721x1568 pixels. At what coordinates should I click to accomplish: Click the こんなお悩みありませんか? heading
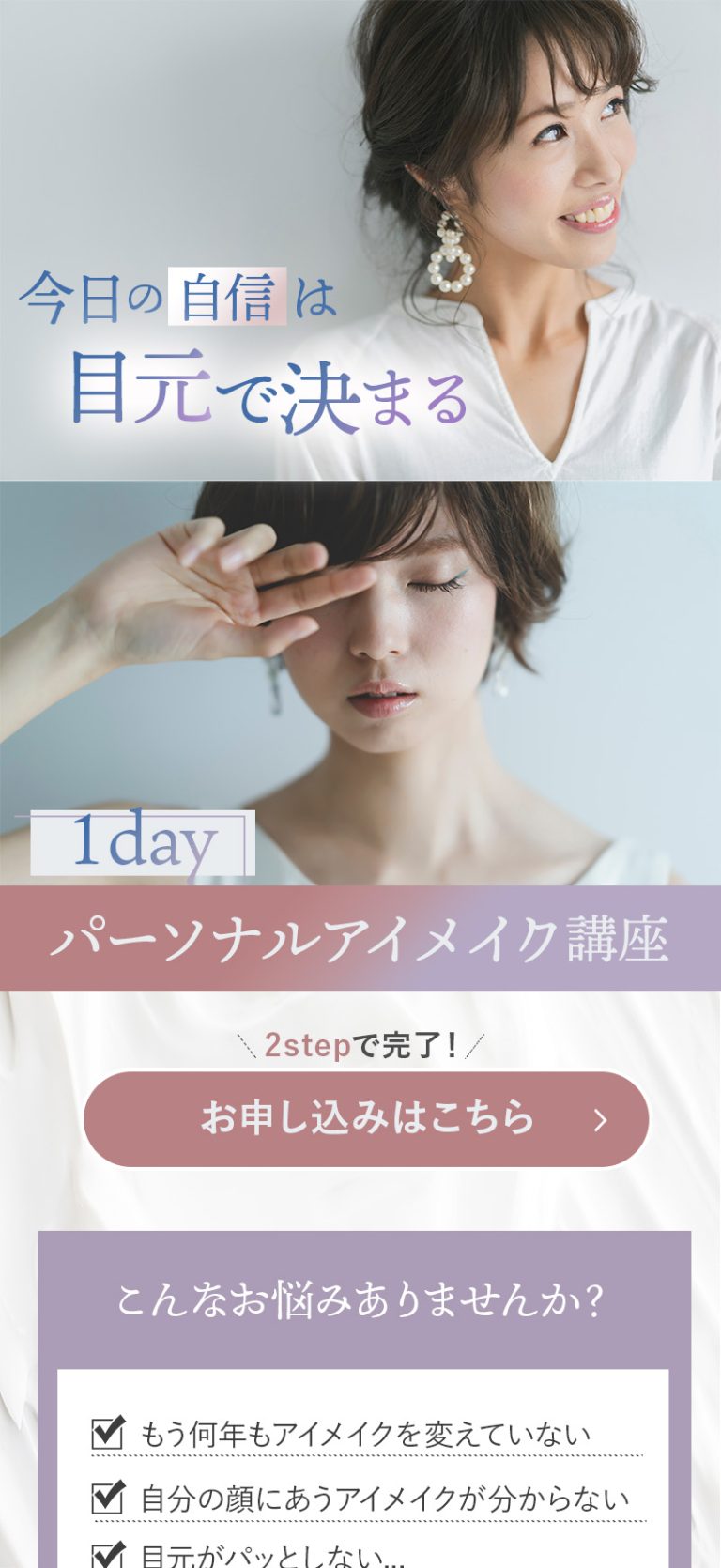[360, 1299]
